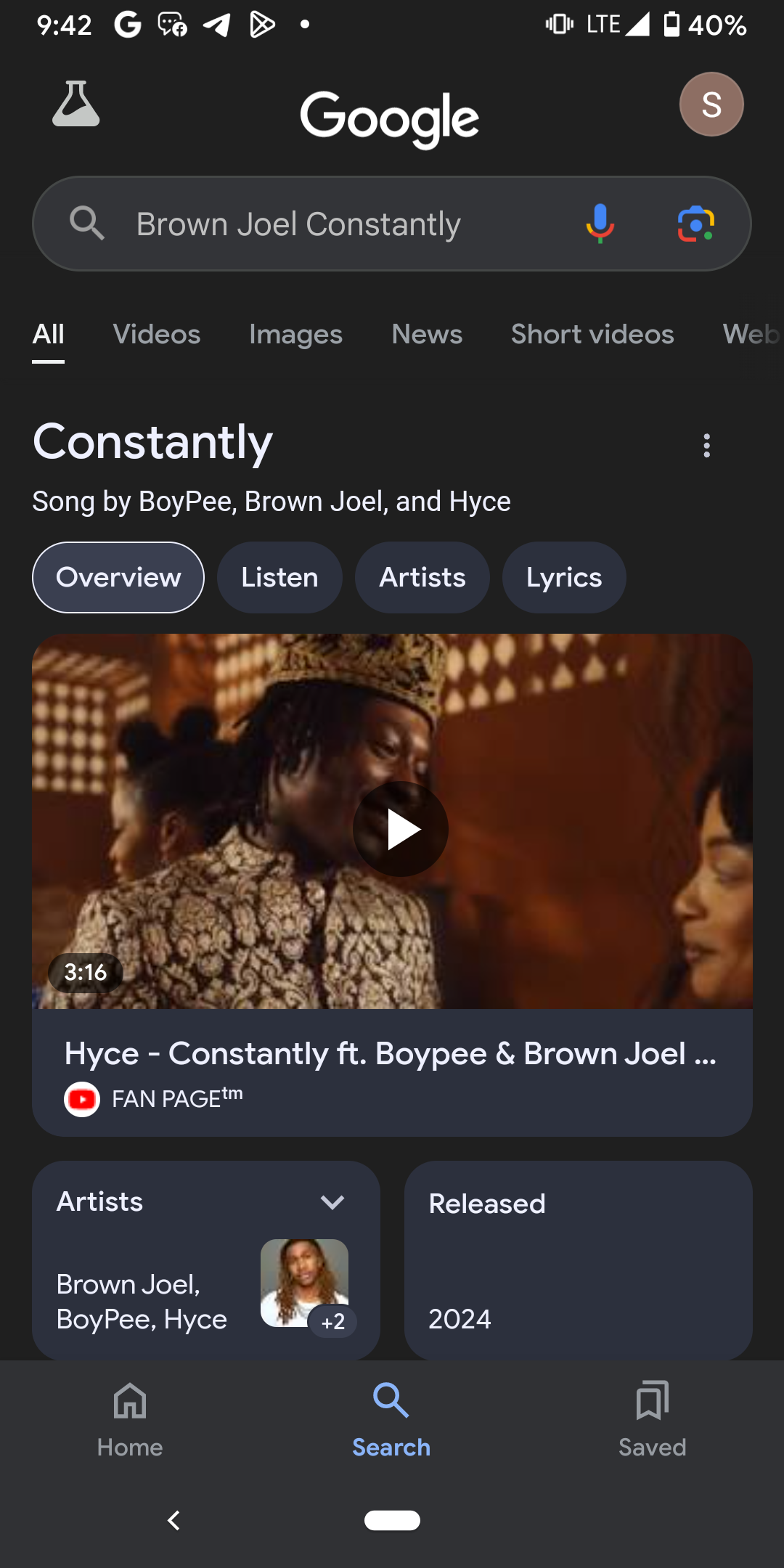The height and width of the screenshot is (1568, 784).
Task: Switch to the Short videos tab
Action: [592, 334]
